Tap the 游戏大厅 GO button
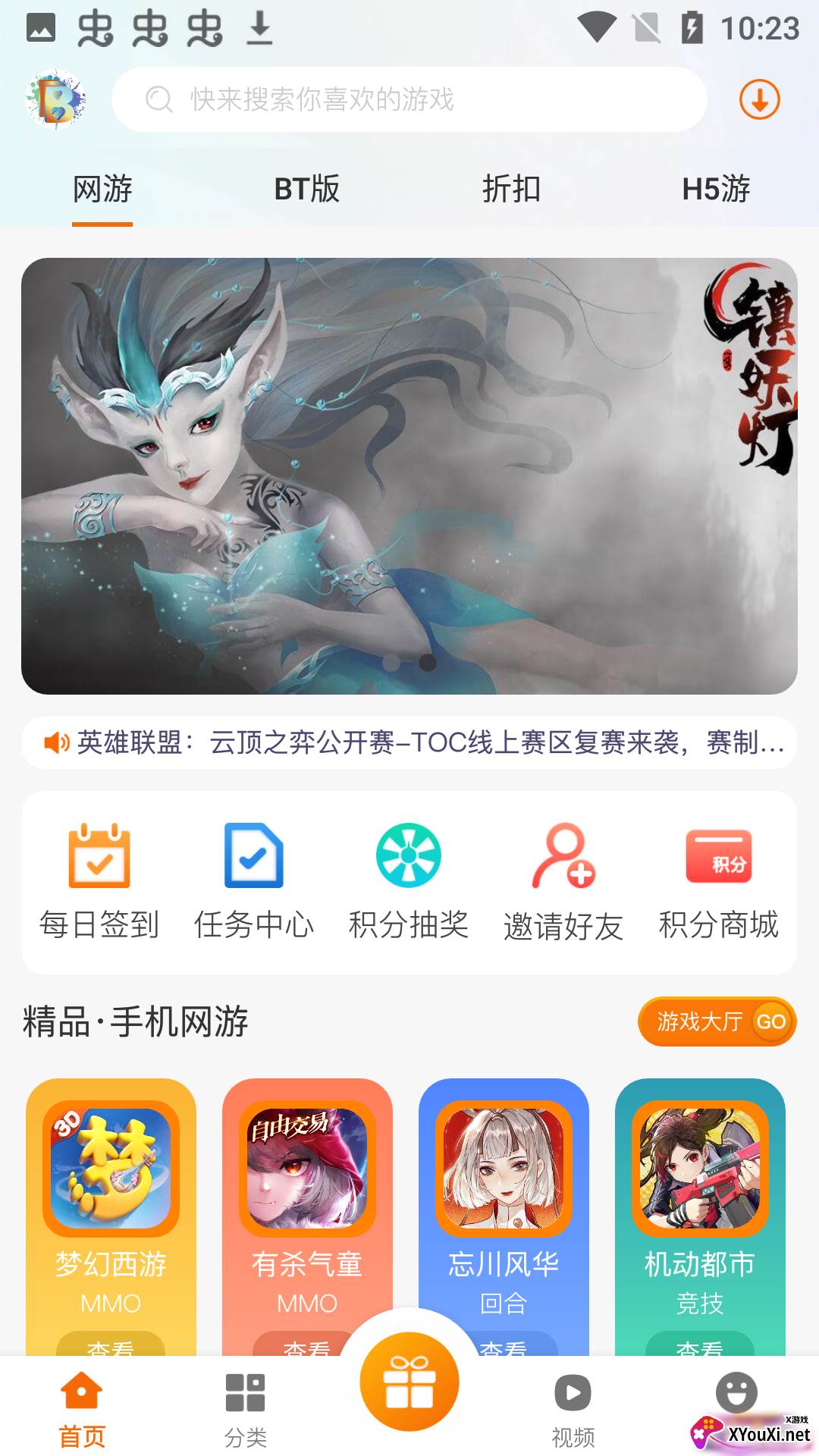The image size is (819, 1456). click(x=717, y=1021)
